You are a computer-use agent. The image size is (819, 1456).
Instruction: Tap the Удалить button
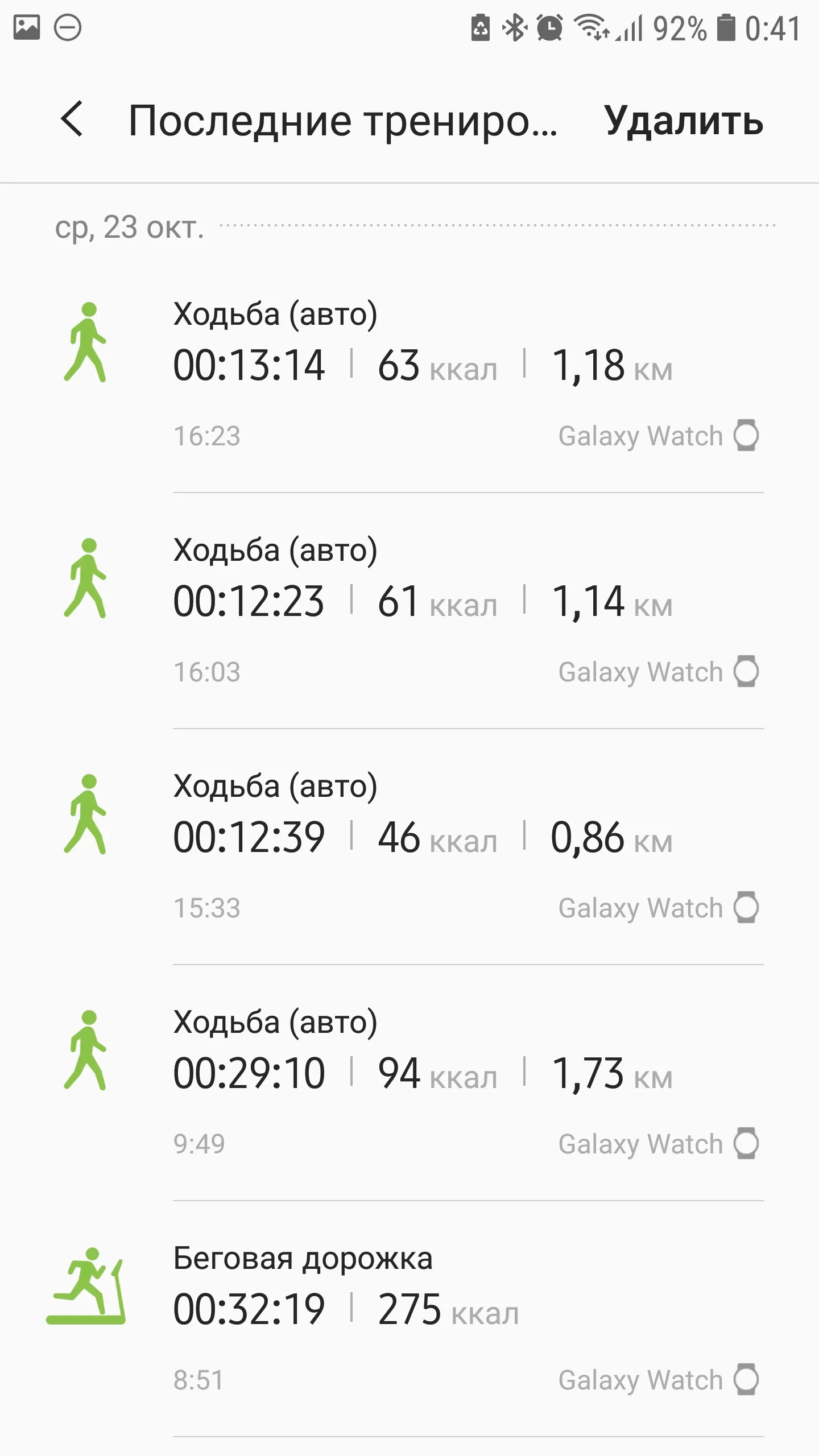683,121
